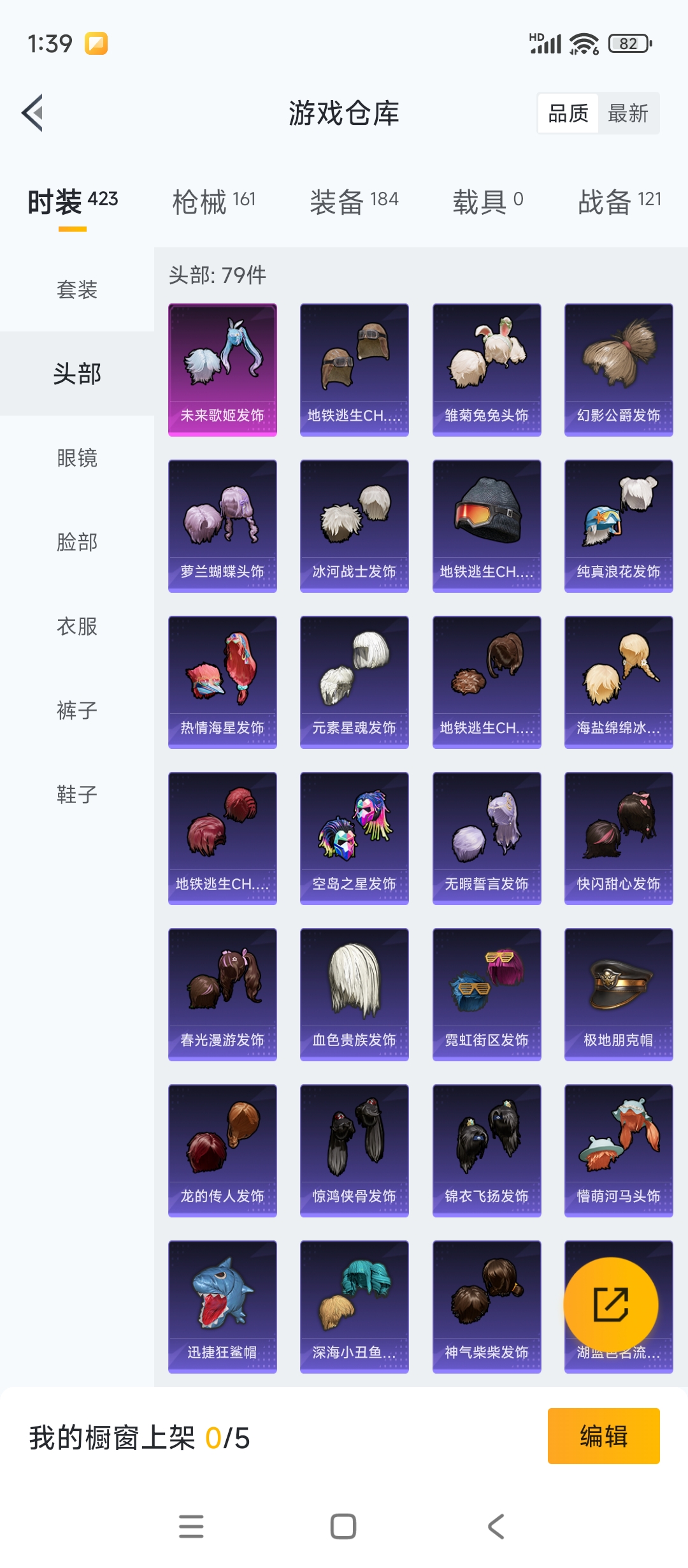Open the 载具 tab
688x1568 pixels.
tap(488, 201)
